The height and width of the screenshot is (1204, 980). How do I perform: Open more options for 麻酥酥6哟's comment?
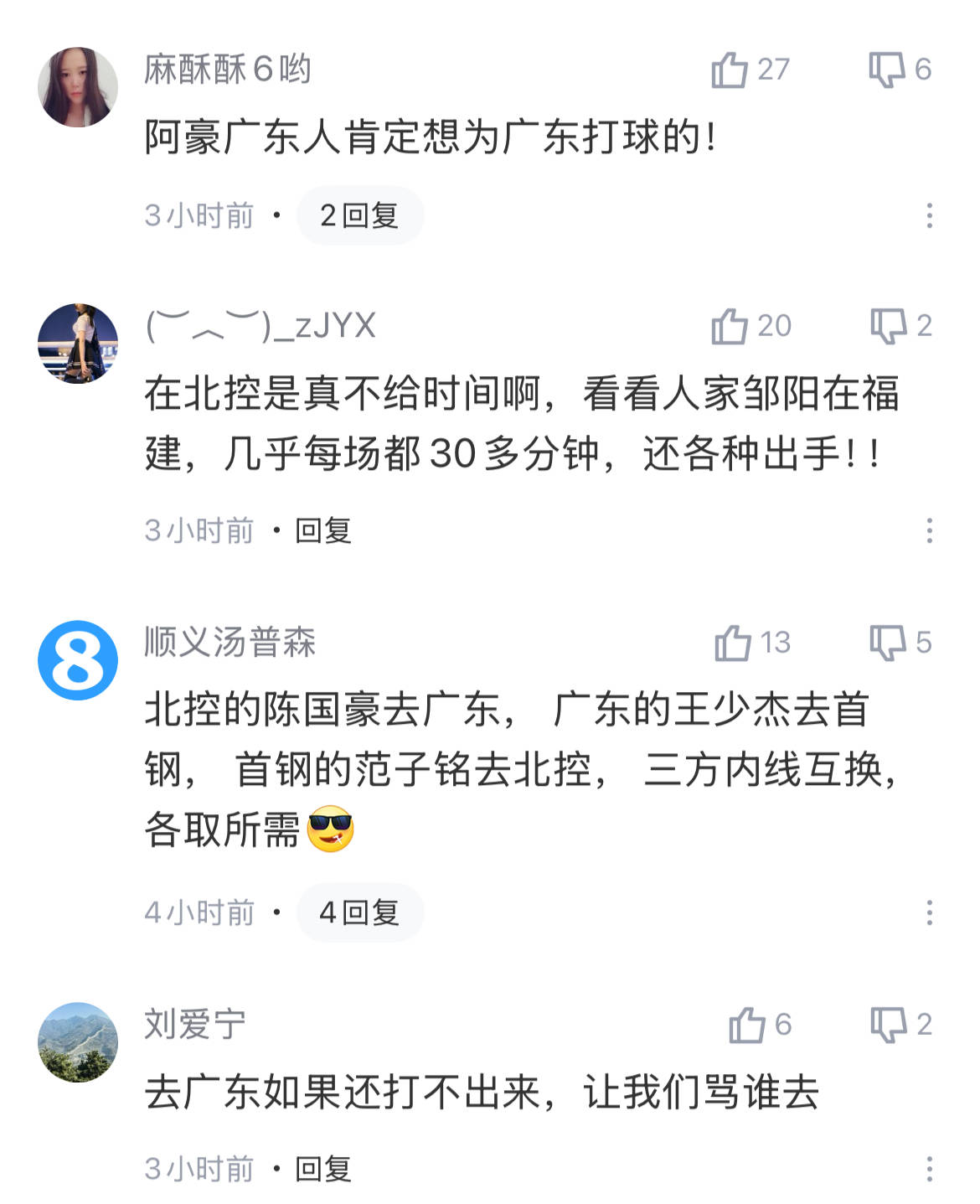(929, 216)
